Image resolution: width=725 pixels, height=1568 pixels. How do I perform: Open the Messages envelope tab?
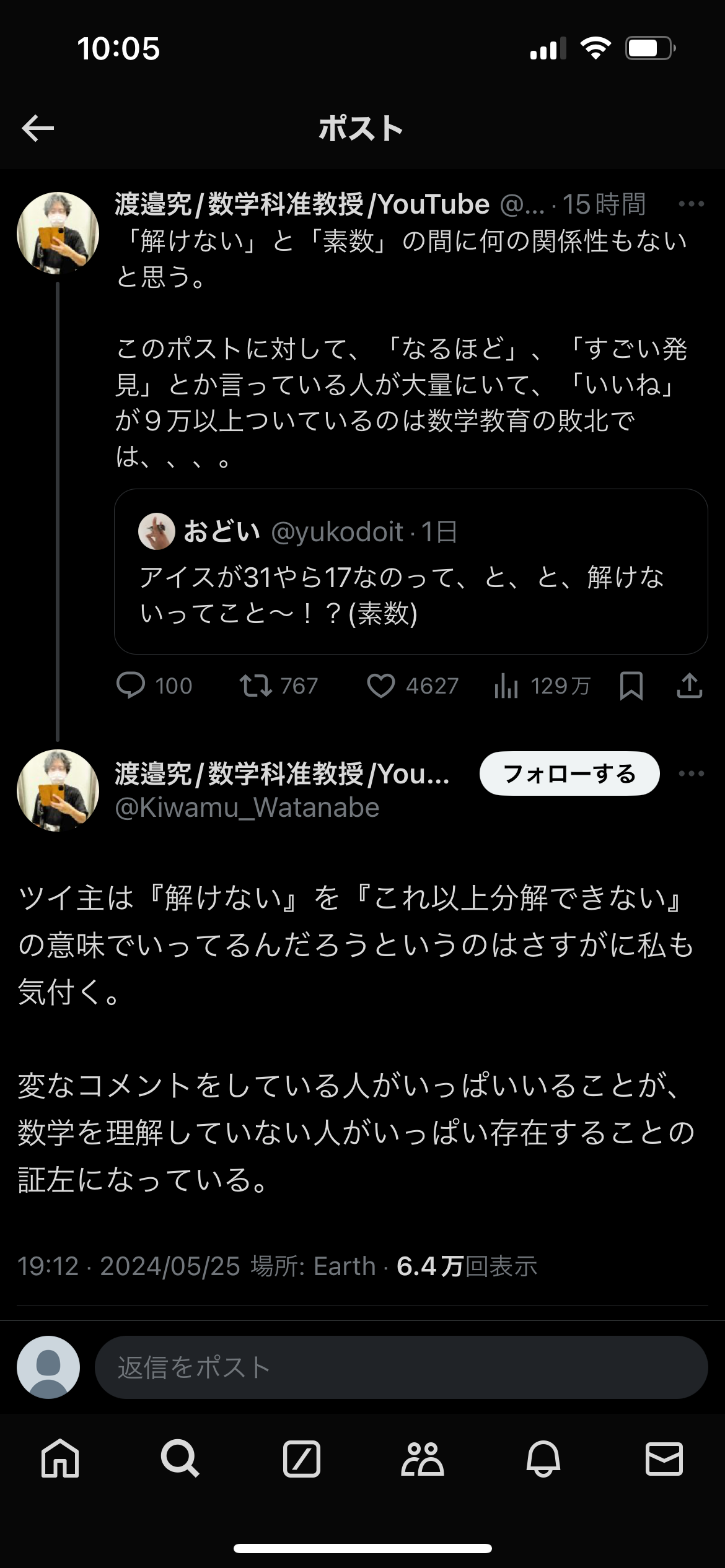664,1459
